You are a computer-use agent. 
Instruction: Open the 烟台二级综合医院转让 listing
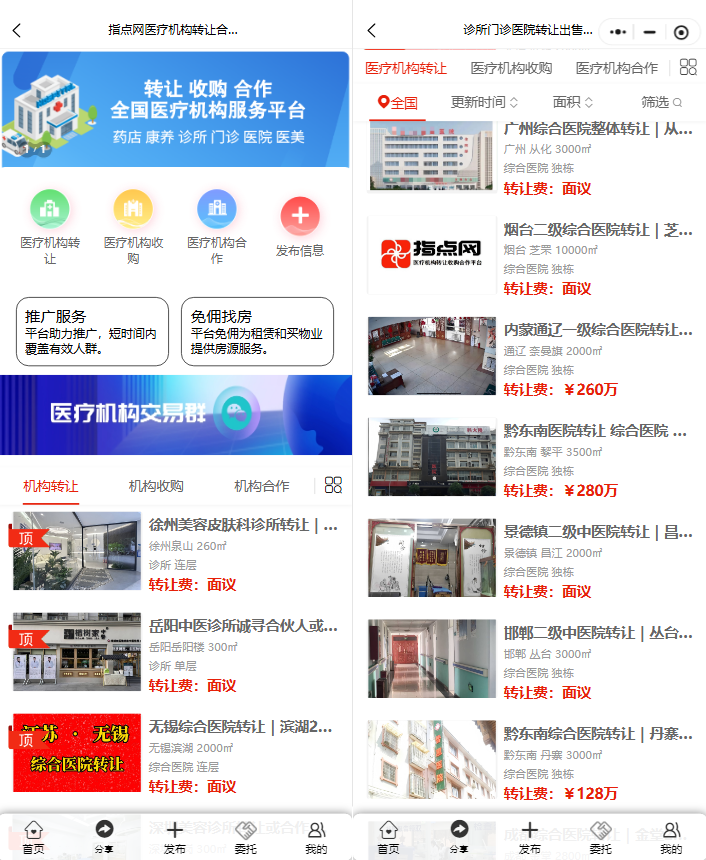[x=597, y=230]
